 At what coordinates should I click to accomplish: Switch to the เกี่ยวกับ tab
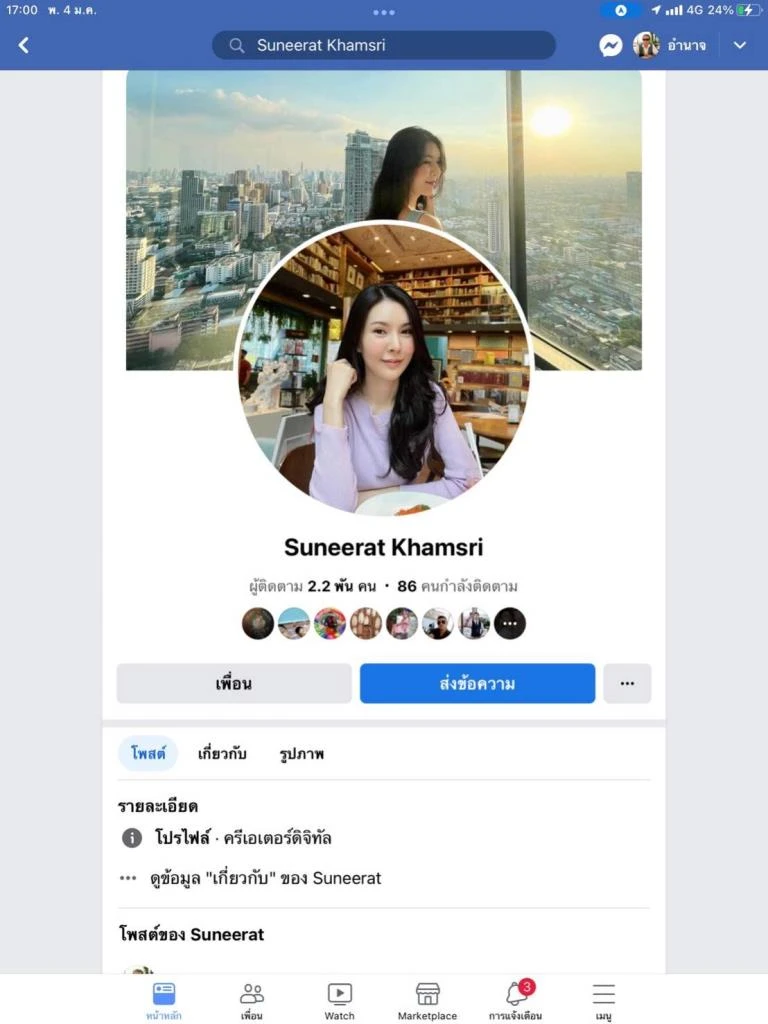[x=222, y=754]
